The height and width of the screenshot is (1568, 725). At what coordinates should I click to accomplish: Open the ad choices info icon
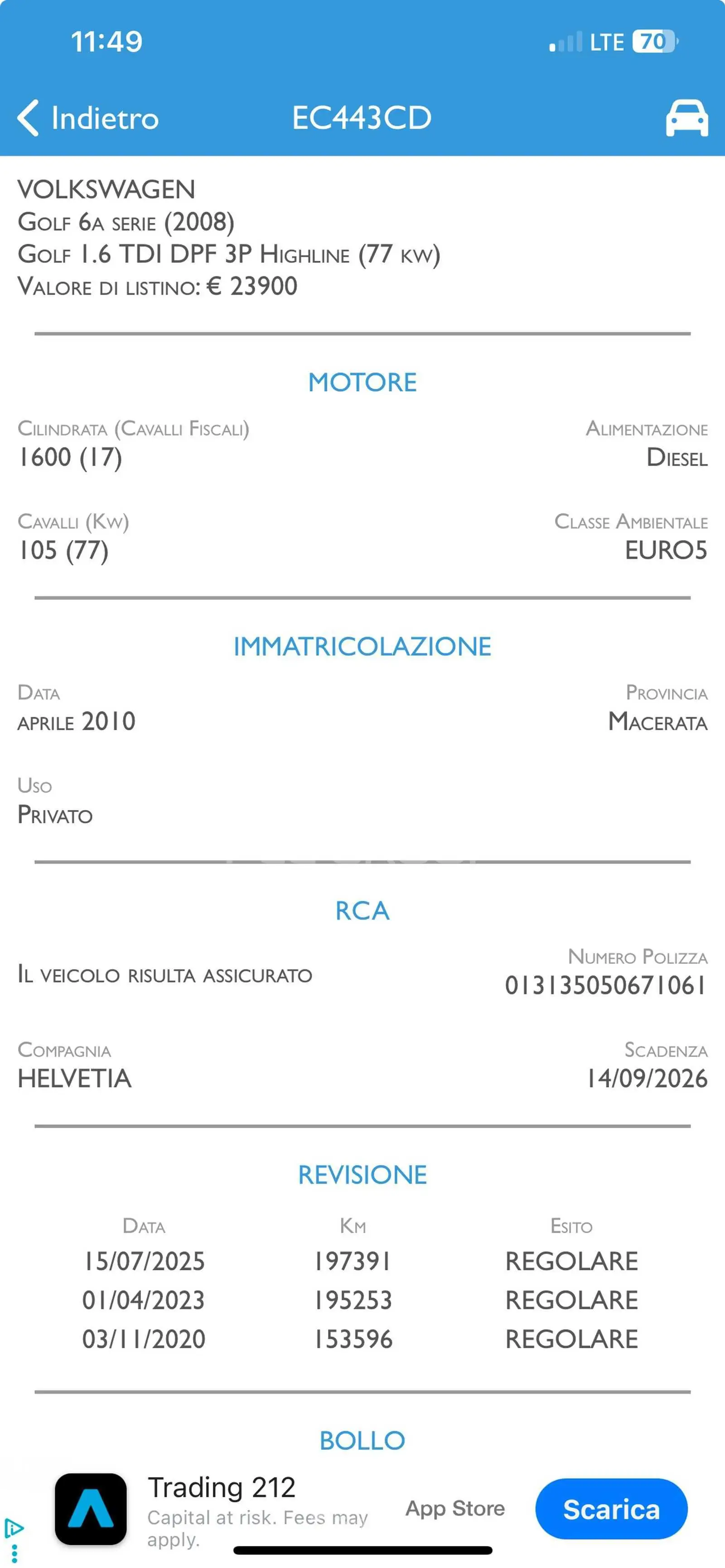(14, 1528)
